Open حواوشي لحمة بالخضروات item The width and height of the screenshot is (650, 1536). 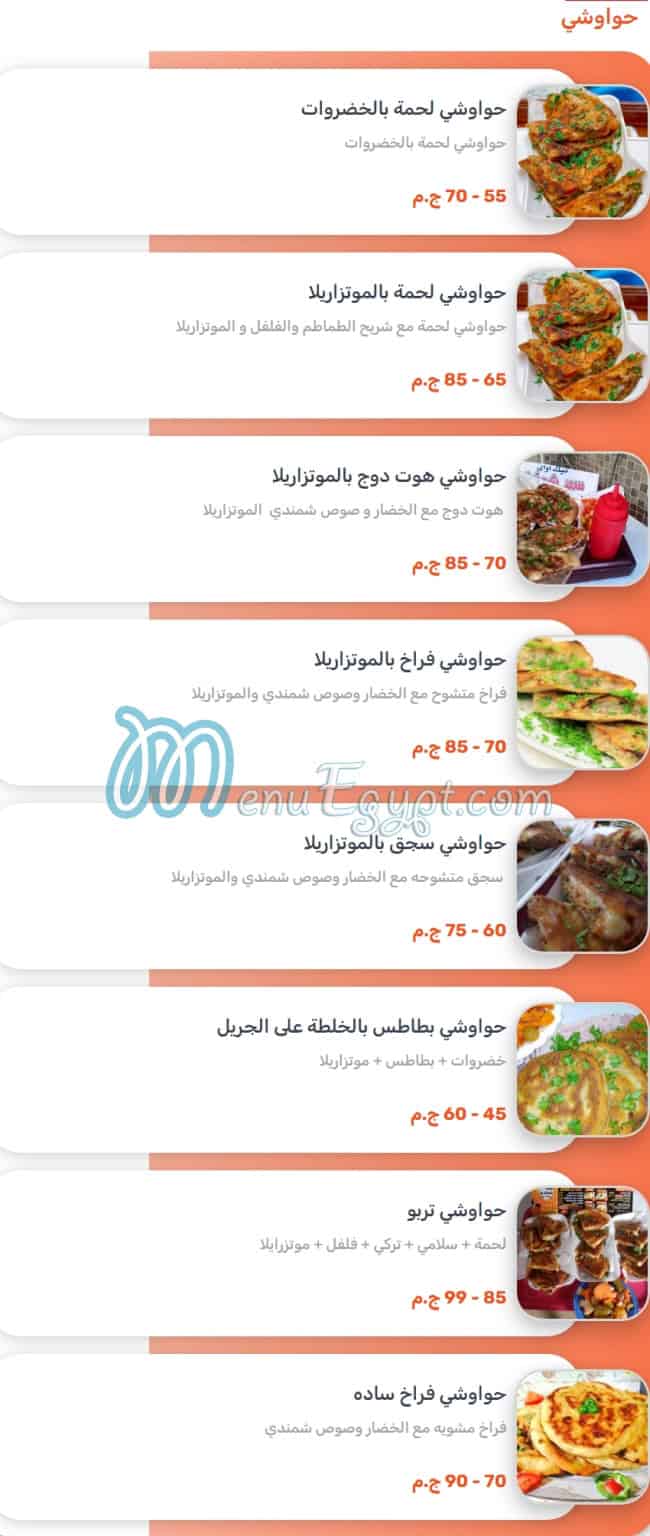[403, 109]
